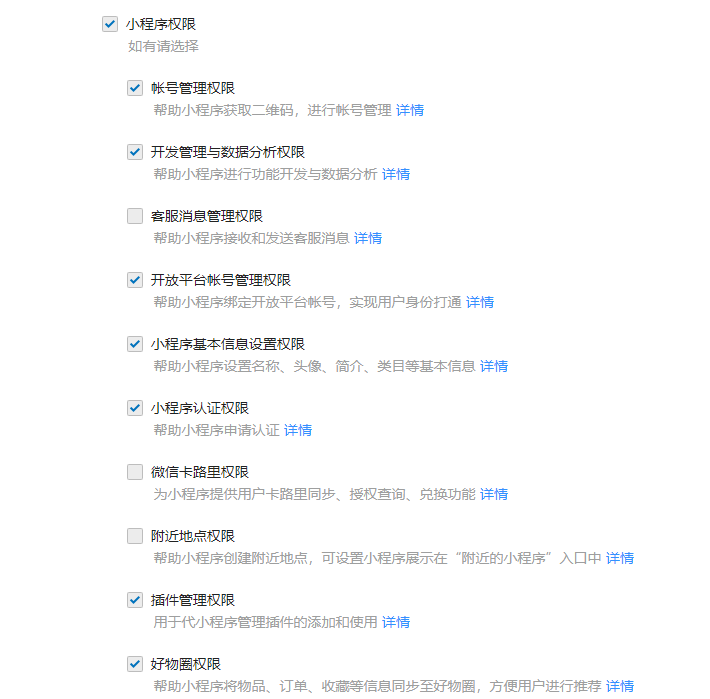Open 详情 link under 帐号管理权限
710x699 pixels.
pyautogui.click(x=410, y=110)
